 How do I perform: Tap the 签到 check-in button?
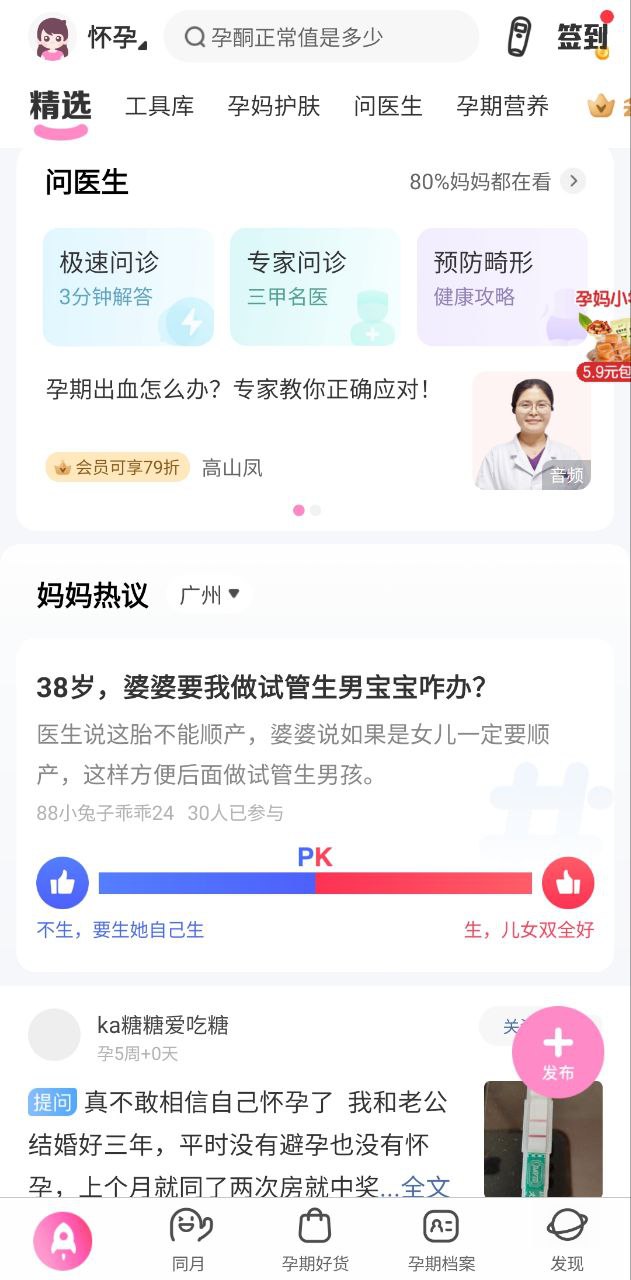pyautogui.click(x=582, y=38)
